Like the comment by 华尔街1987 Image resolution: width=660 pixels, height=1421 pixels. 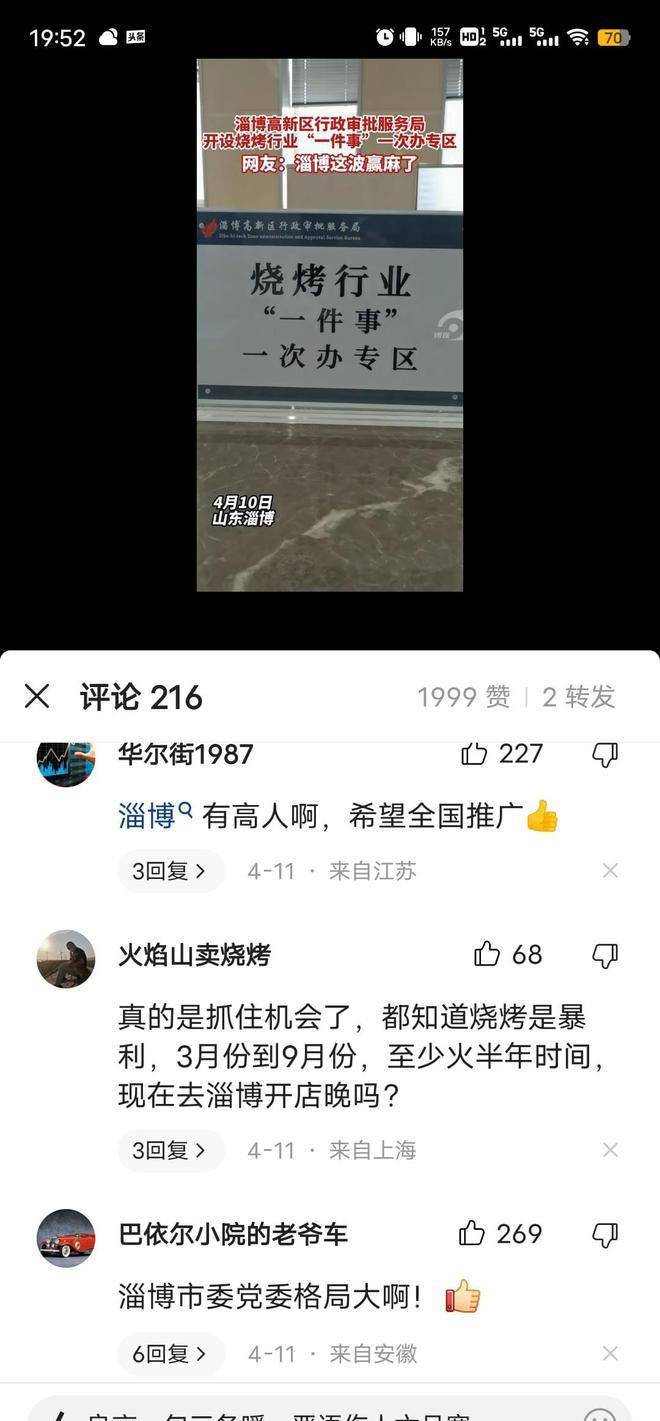point(474,754)
